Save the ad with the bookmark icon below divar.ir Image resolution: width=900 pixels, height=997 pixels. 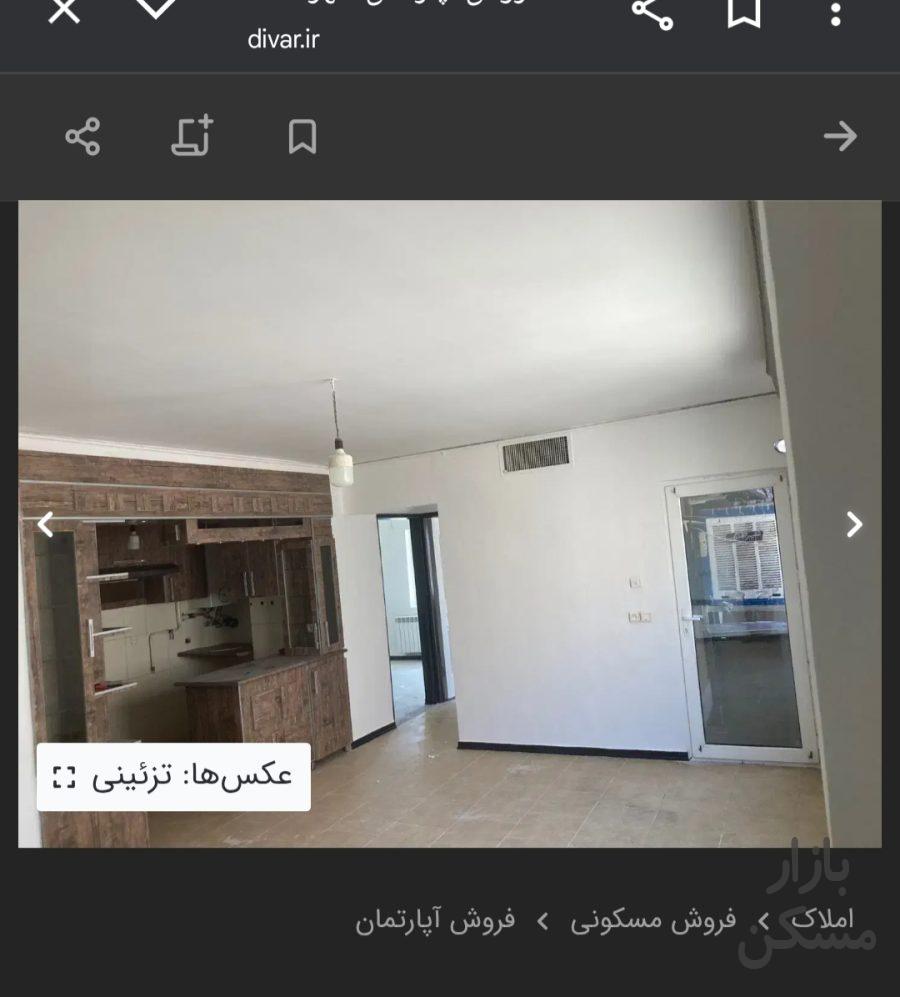tap(303, 137)
